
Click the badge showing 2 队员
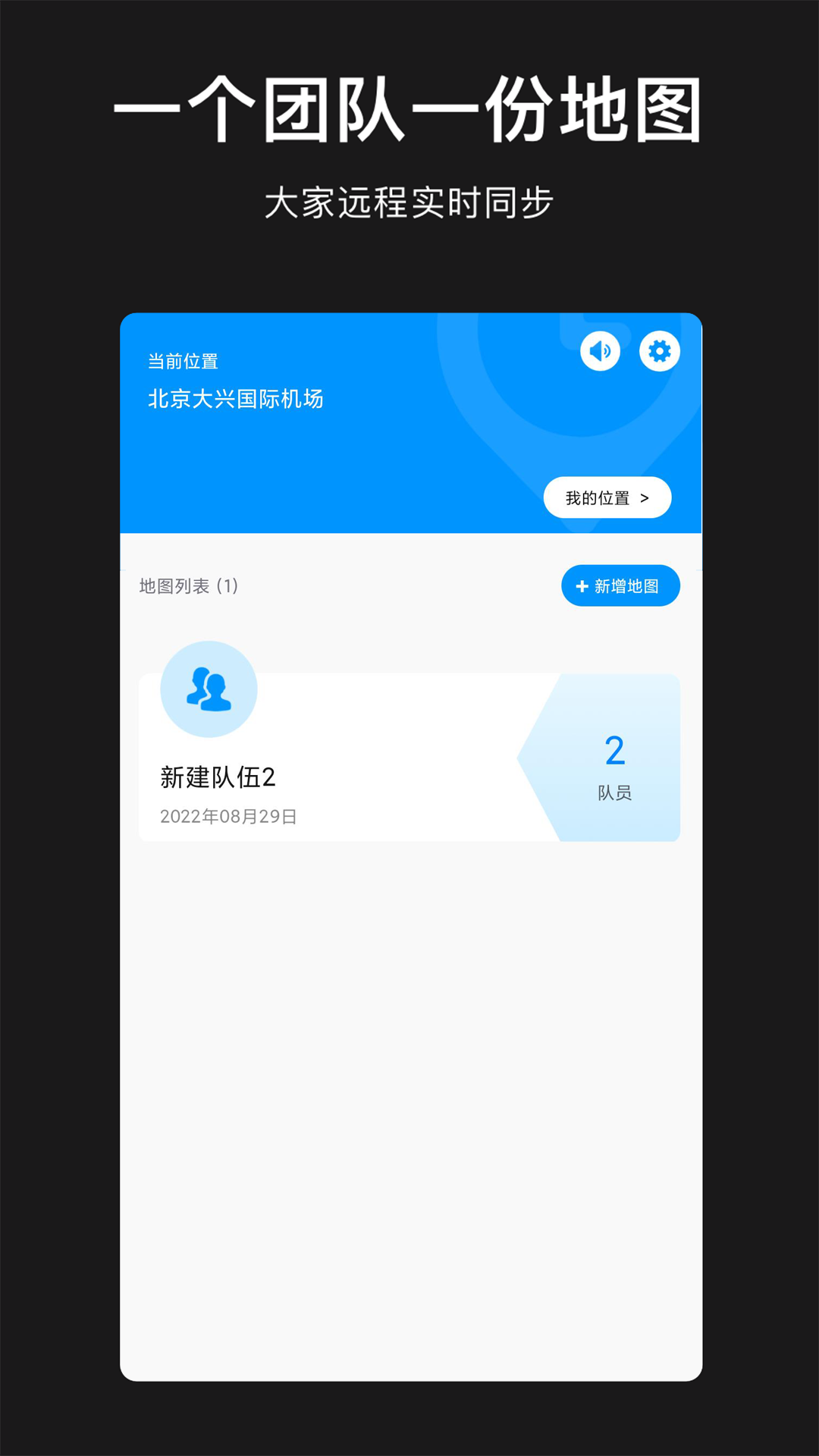pyautogui.click(x=615, y=766)
